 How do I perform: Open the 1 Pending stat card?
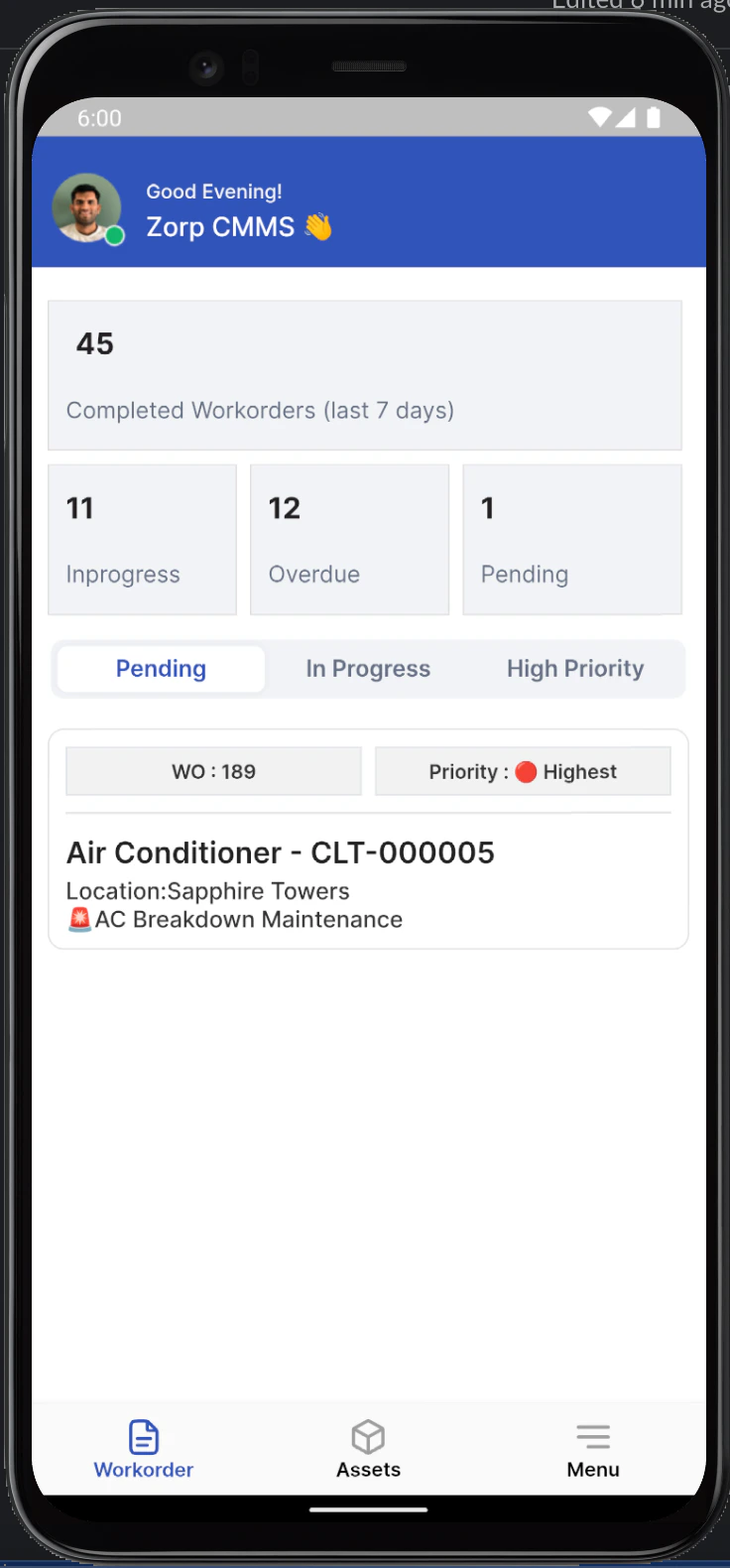572,539
